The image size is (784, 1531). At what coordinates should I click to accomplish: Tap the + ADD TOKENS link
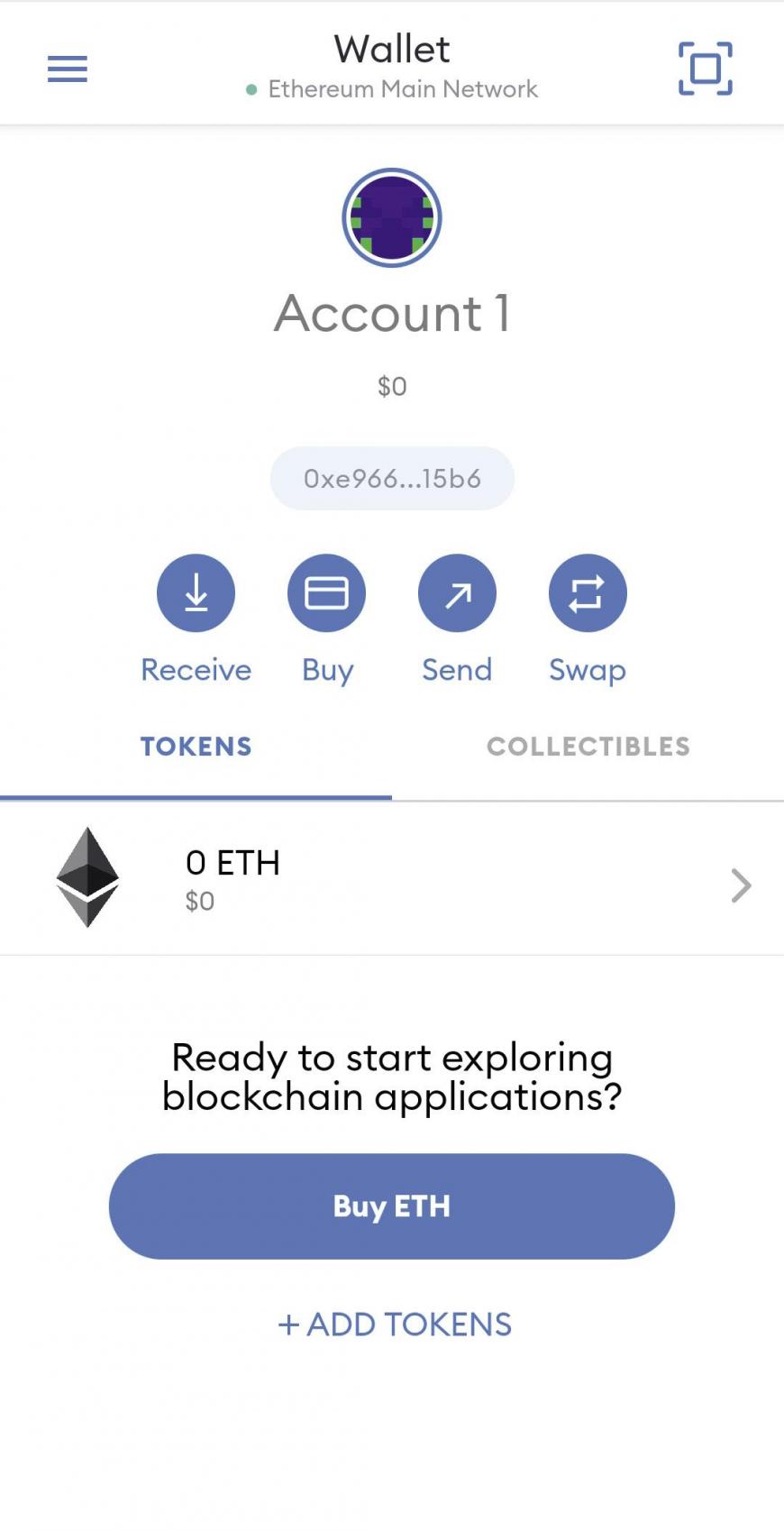(394, 1325)
